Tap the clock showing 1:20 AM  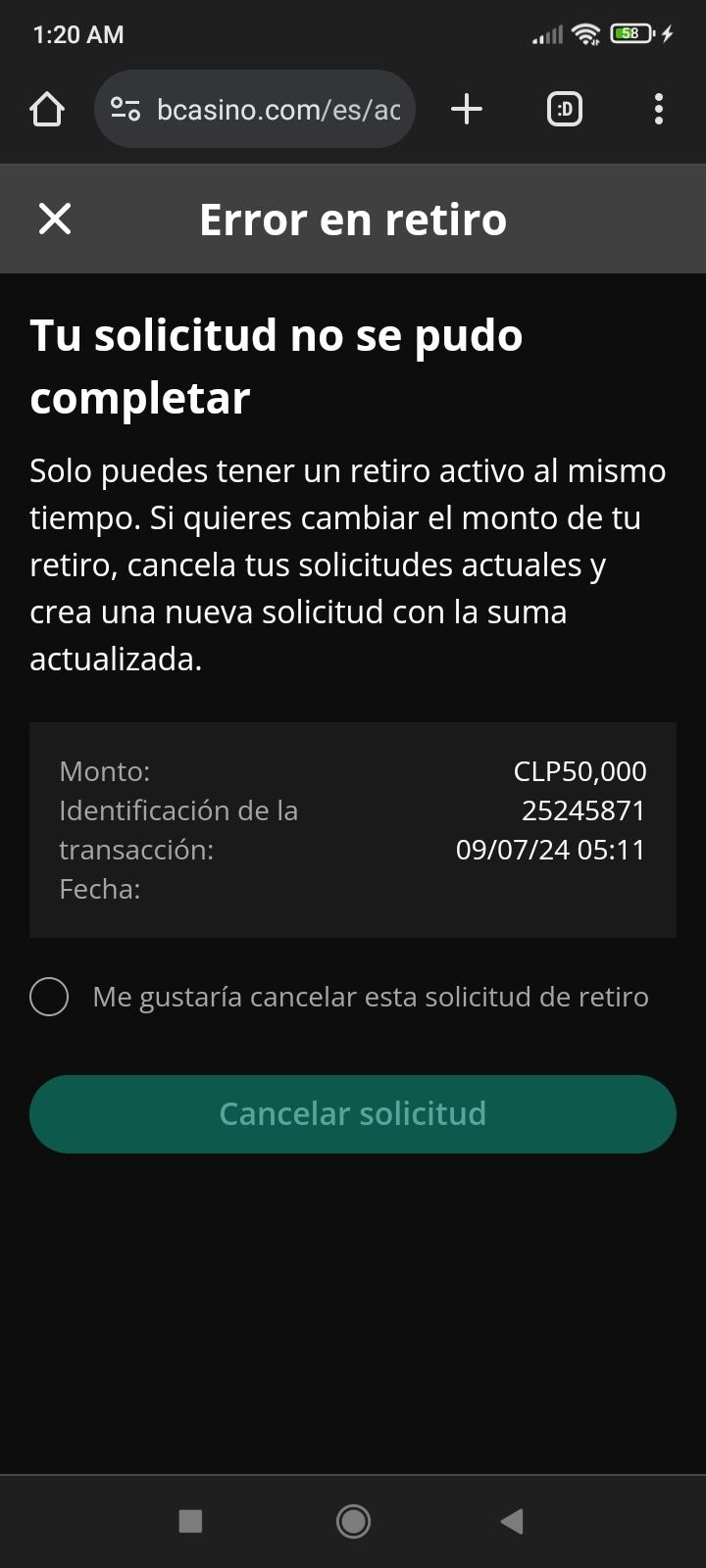[x=76, y=33]
